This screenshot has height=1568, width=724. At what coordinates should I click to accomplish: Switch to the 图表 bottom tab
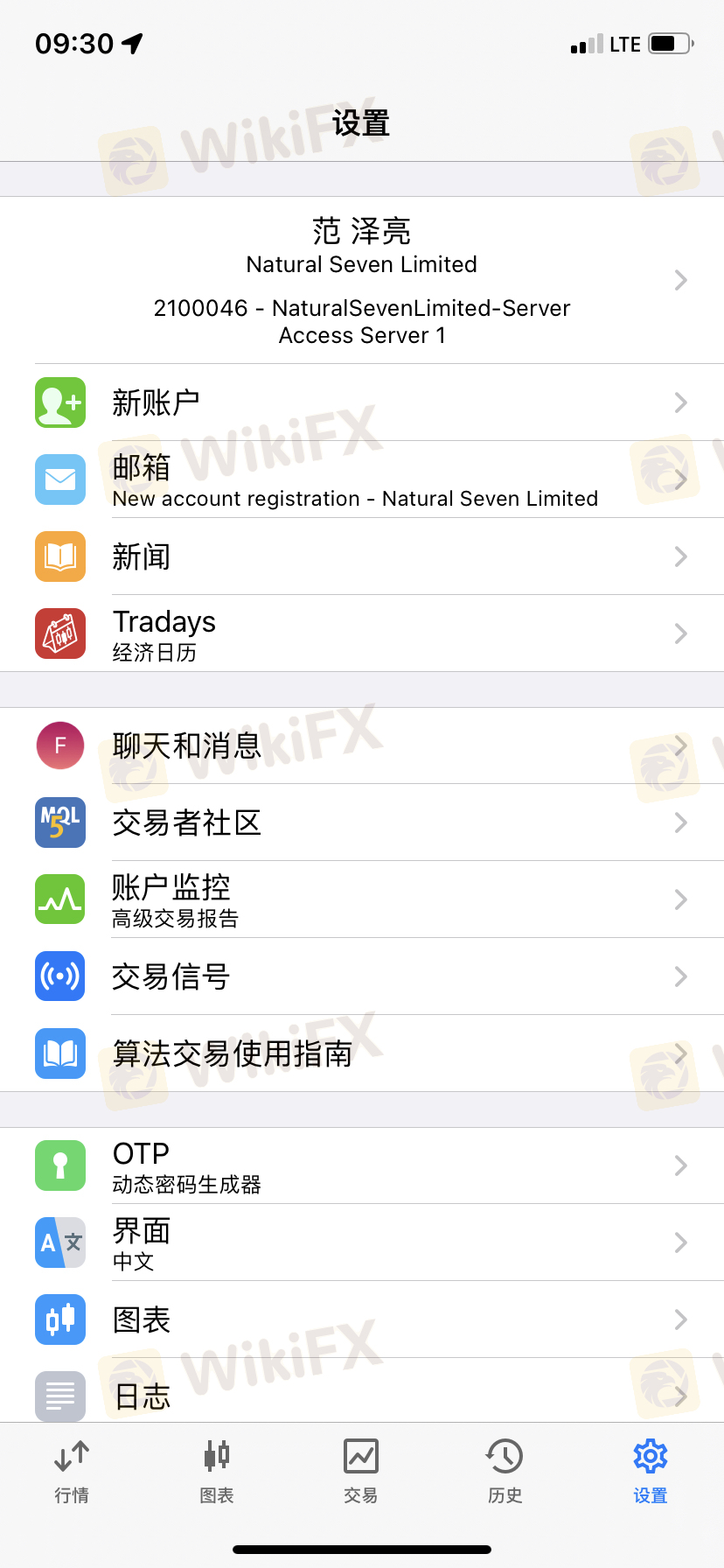(217, 1472)
